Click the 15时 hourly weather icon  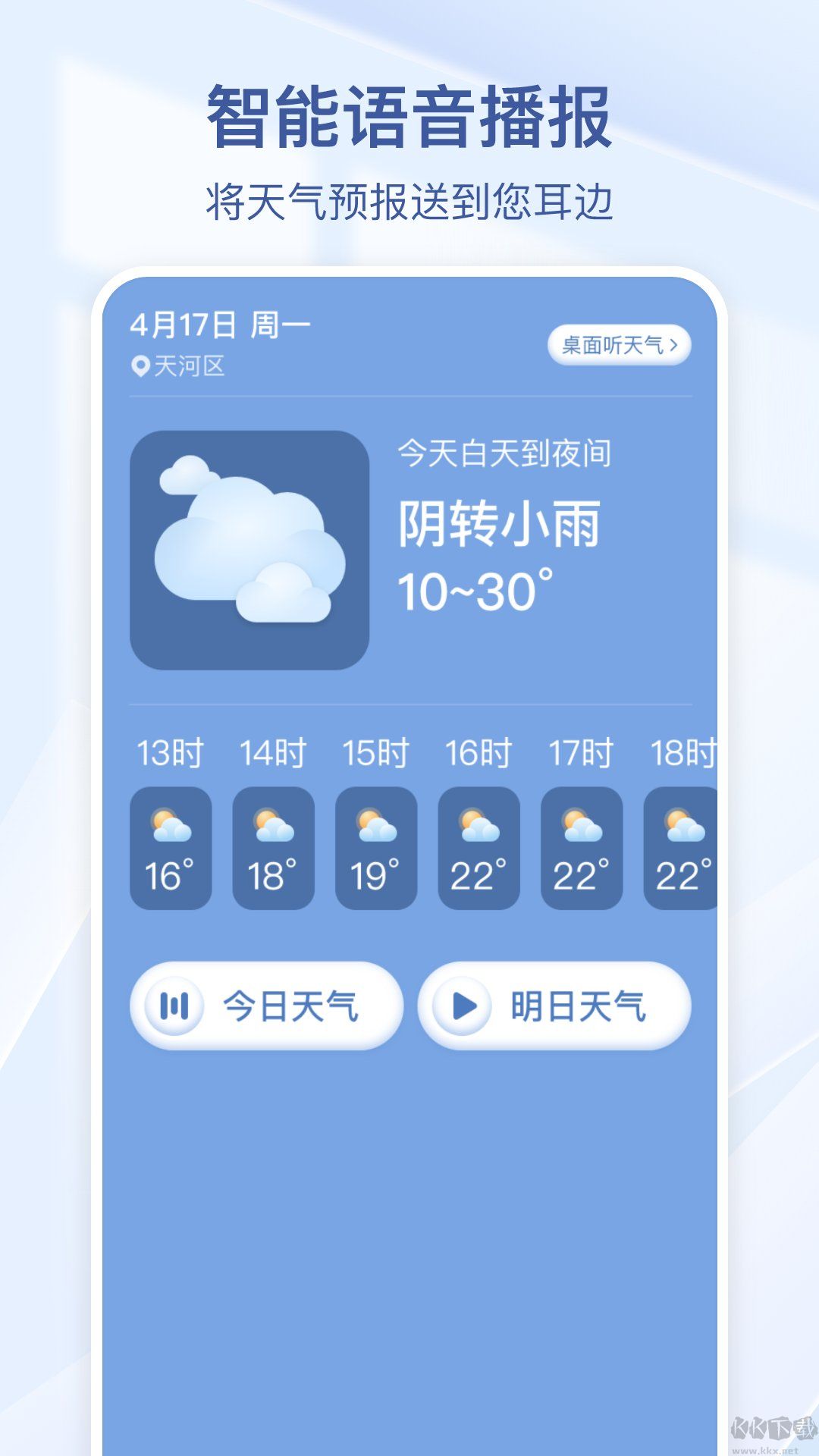pyautogui.click(x=375, y=827)
